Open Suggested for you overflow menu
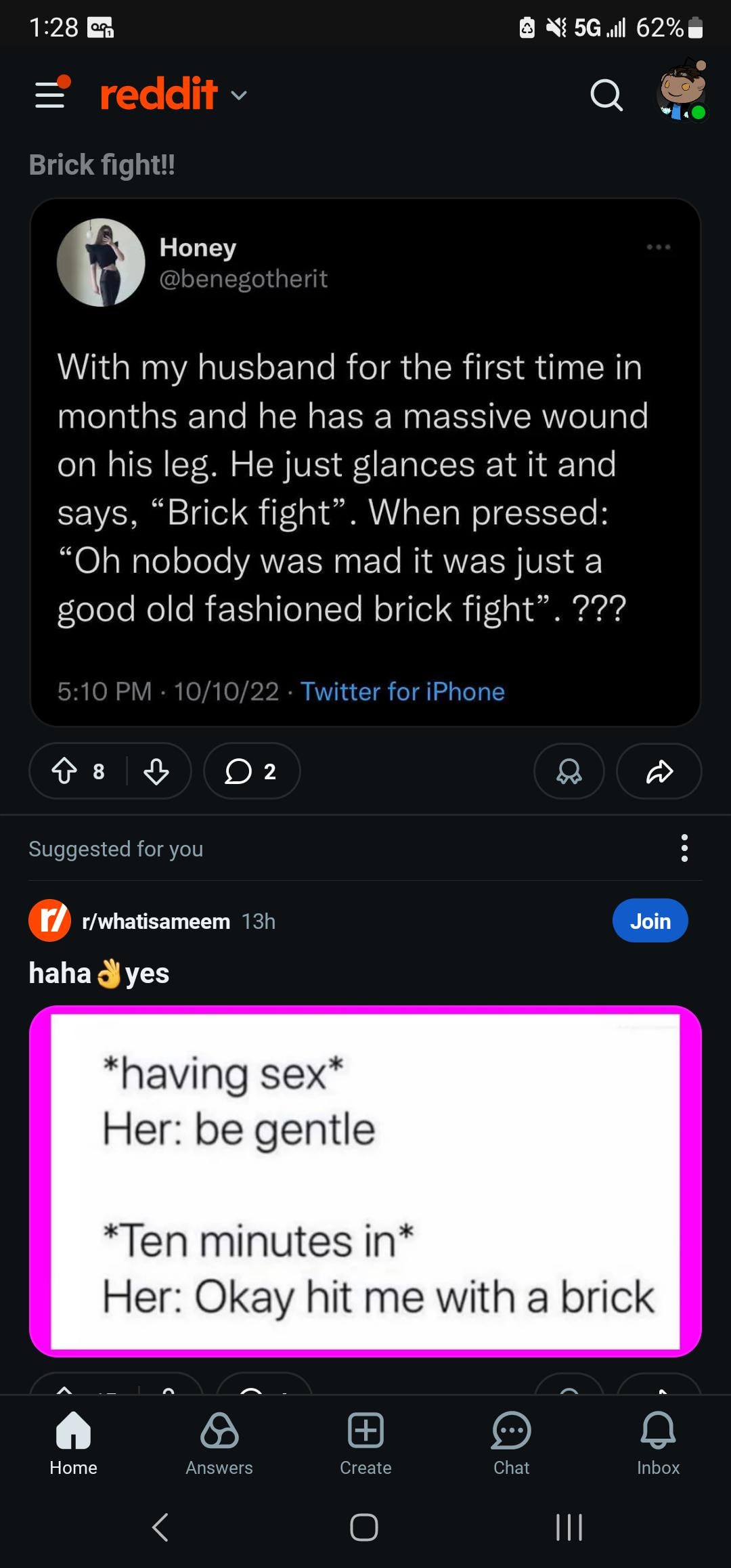Image resolution: width=731 pixels, height=1568 pixels. click(684, 848)
